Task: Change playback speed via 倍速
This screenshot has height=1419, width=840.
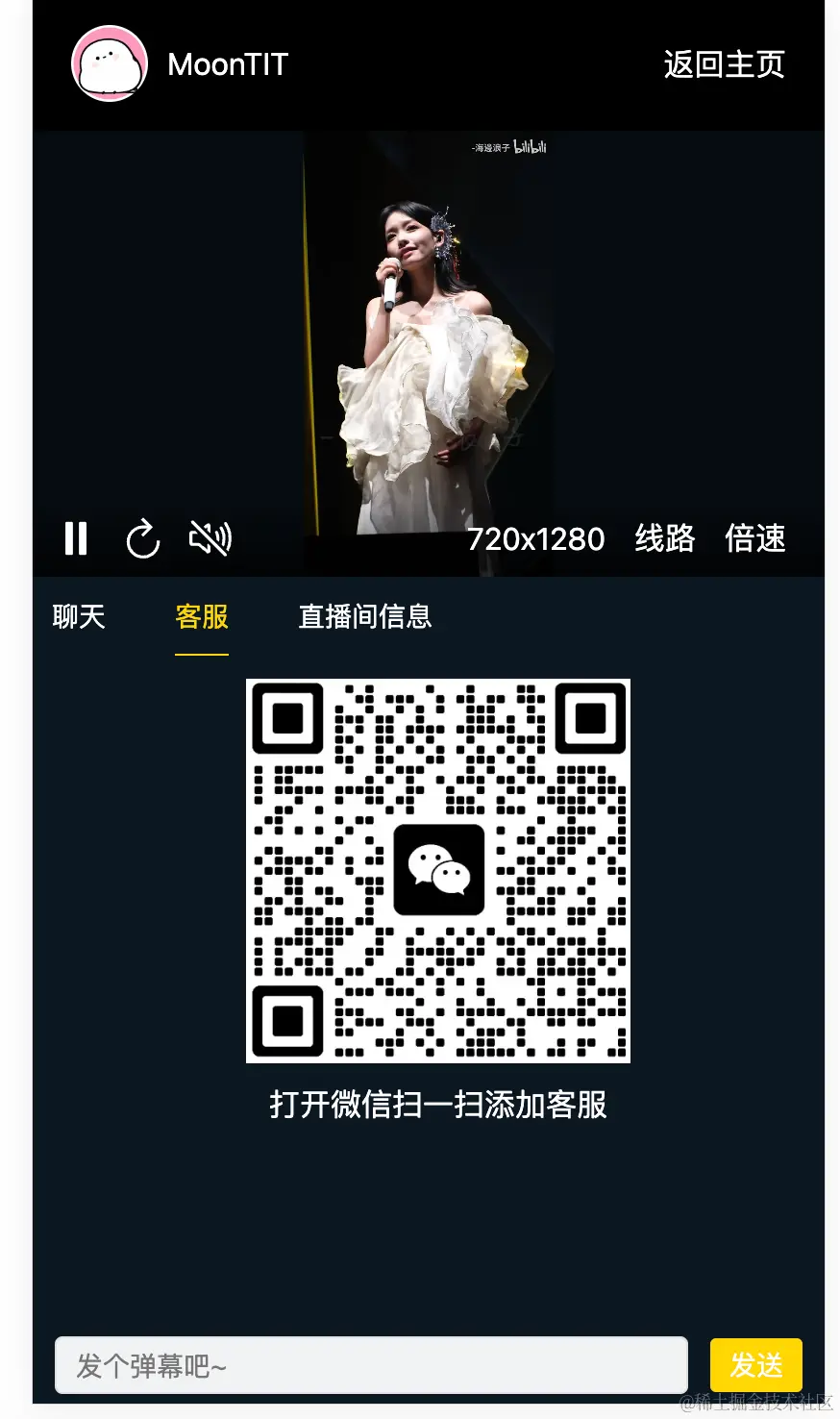Action: (754, 538)
